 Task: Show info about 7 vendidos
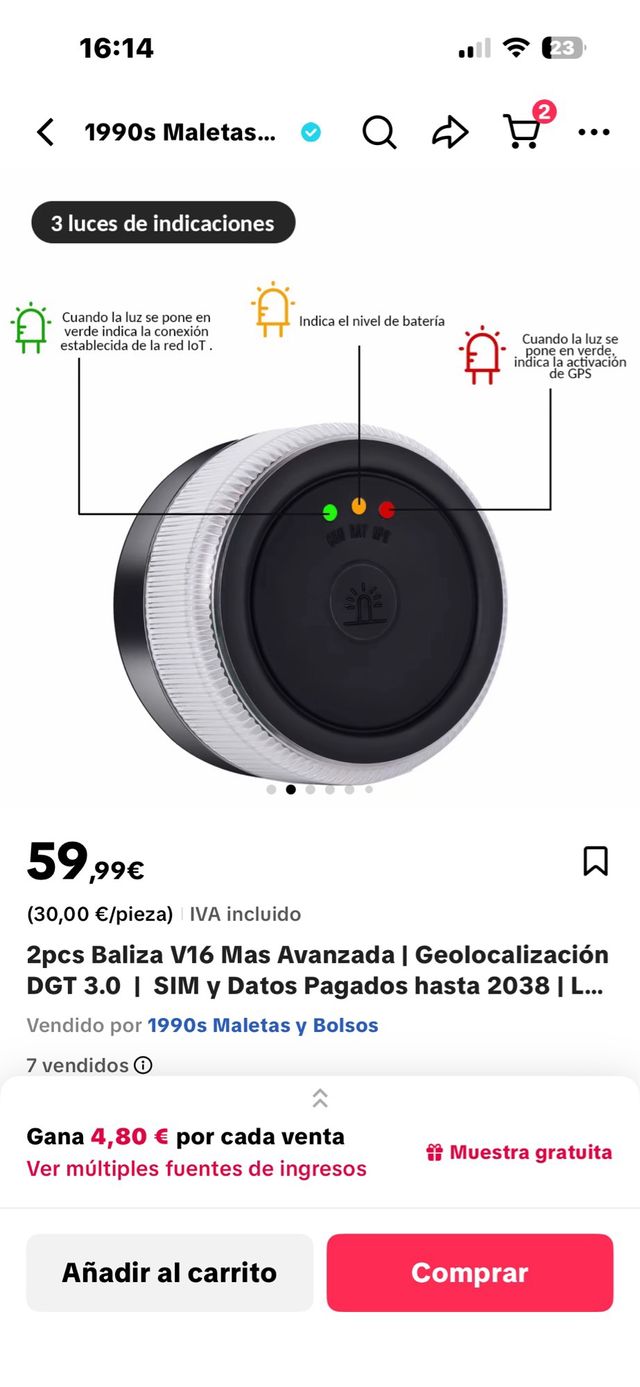coord(143,1065)
